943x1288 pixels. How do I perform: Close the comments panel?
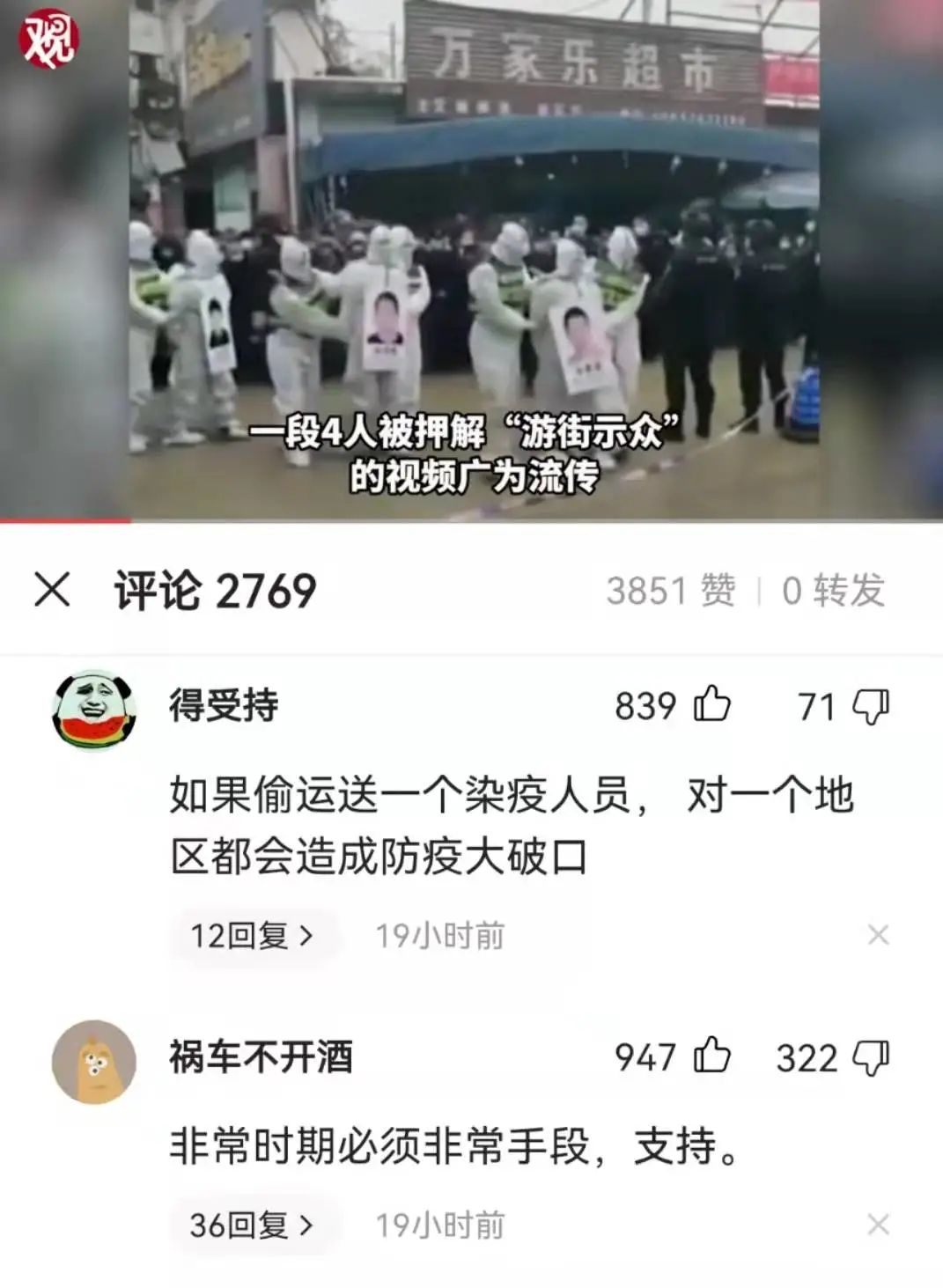(52, 589)
